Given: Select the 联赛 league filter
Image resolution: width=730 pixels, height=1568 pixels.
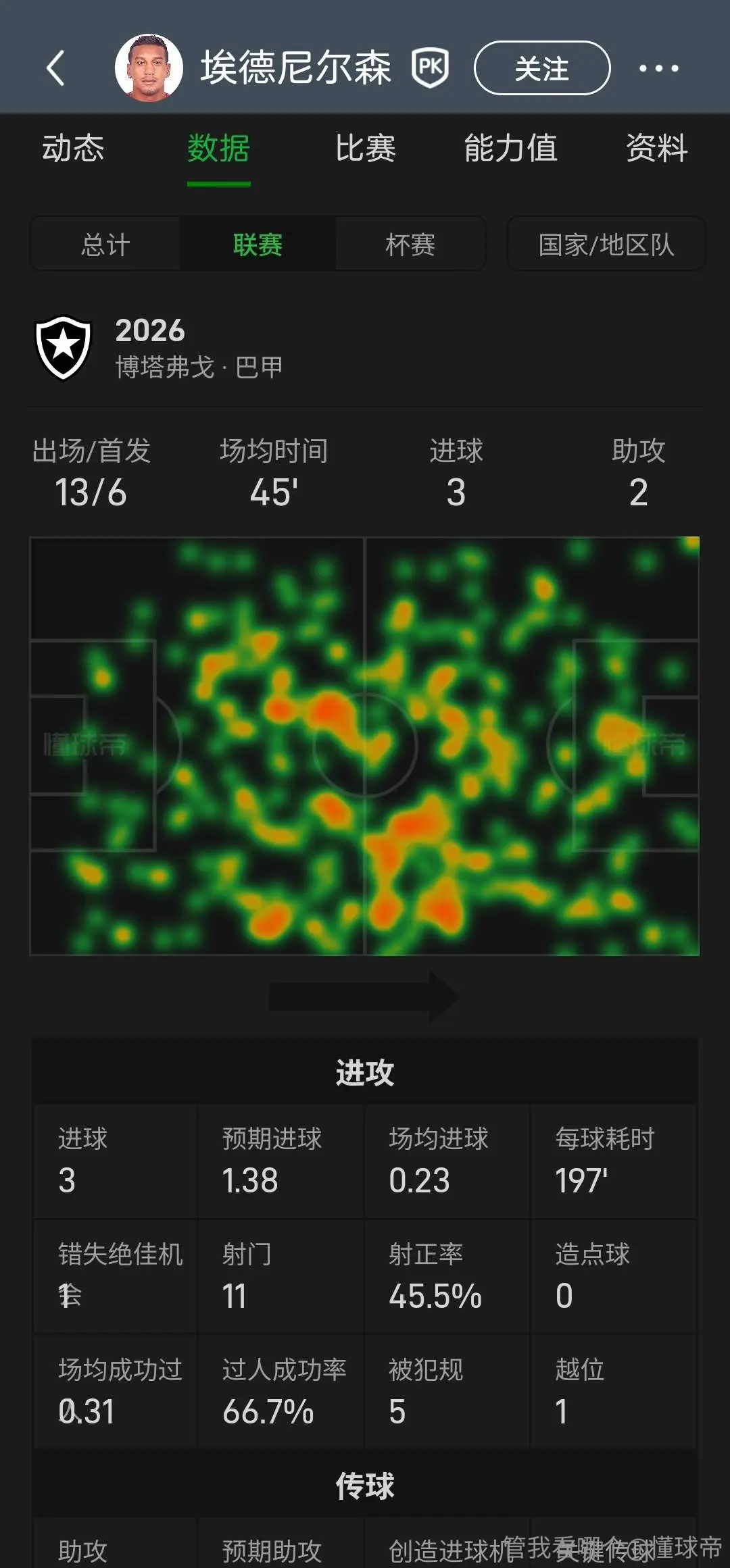Looking at the screenshot, I should coord(258,244).
